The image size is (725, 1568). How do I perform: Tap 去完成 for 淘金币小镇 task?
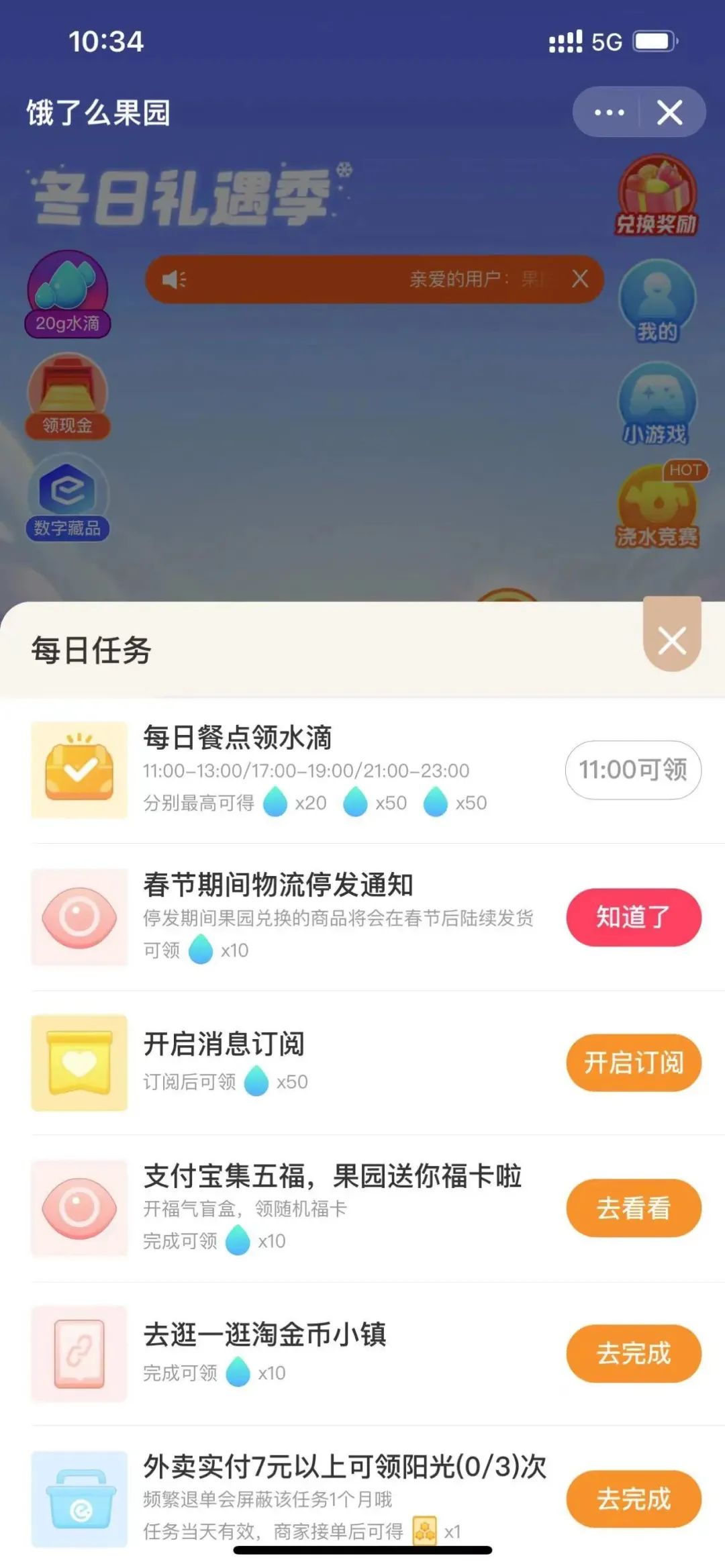(633, 1353)
